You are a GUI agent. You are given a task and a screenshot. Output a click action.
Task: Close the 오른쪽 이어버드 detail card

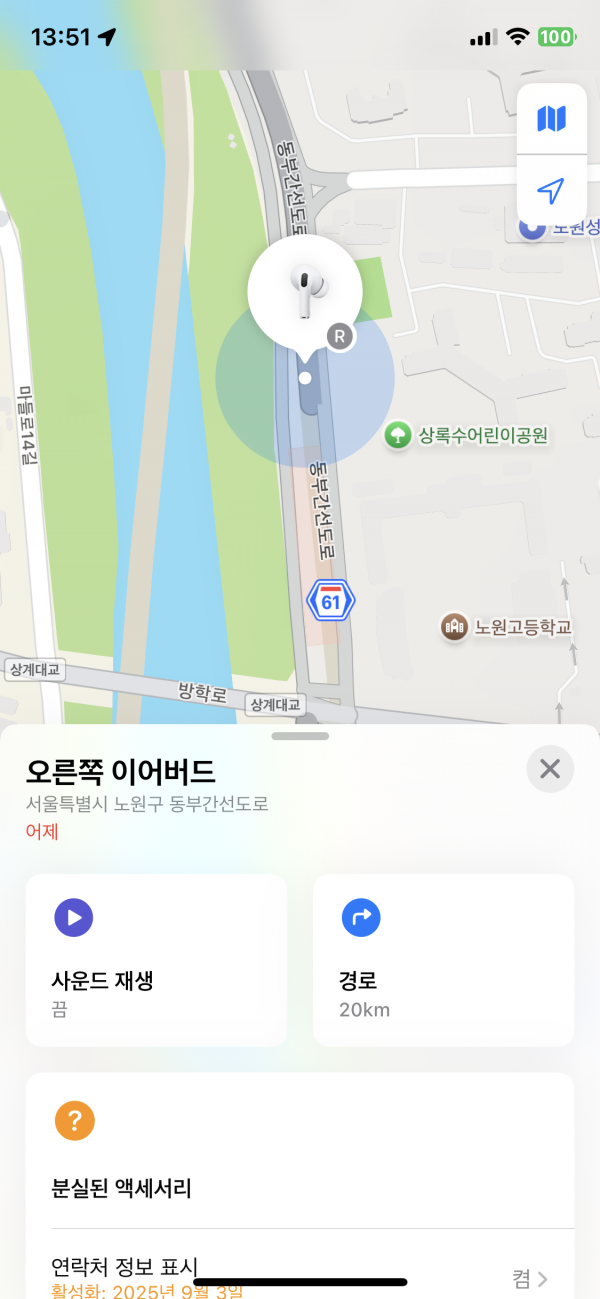(x=550, y=769)
